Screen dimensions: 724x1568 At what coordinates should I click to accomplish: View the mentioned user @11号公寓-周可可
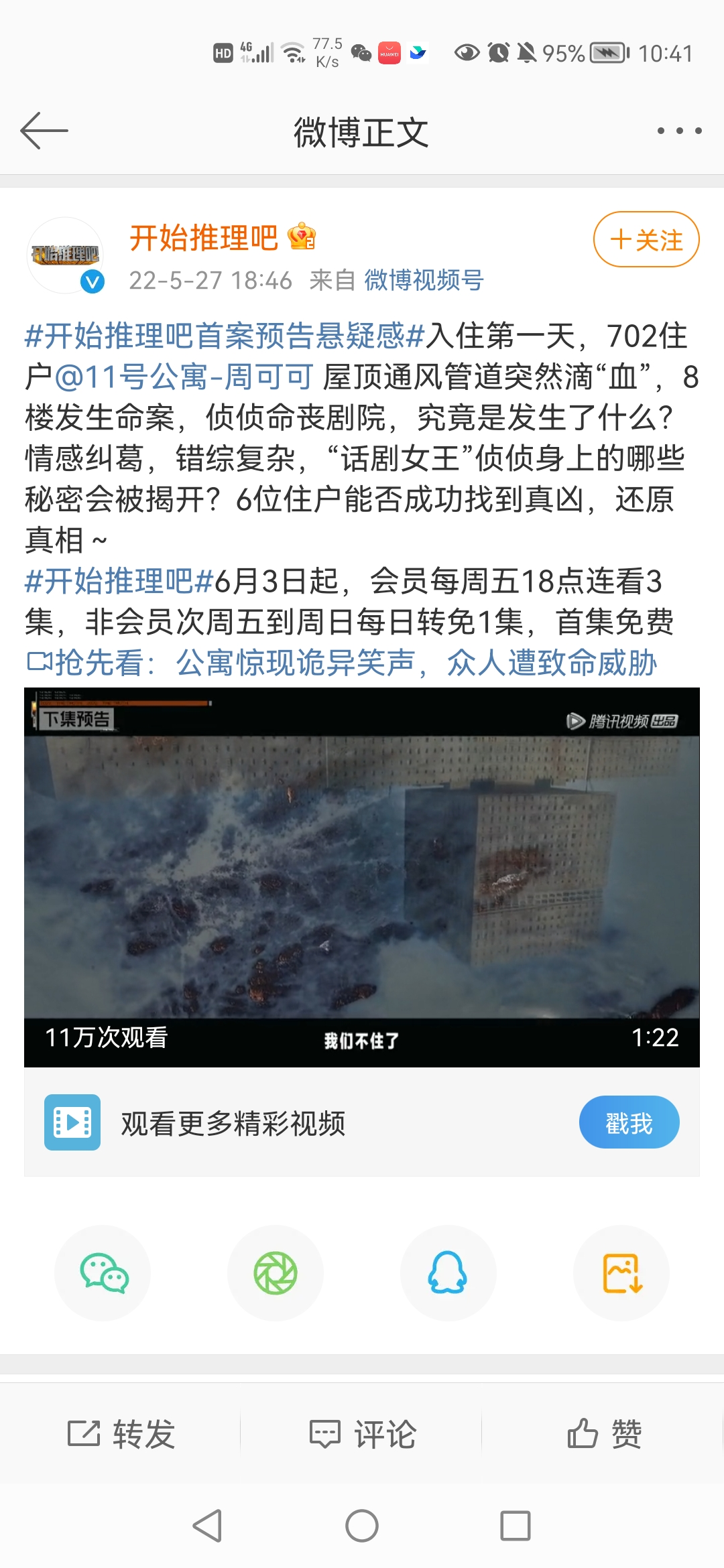tap(184, 377)
